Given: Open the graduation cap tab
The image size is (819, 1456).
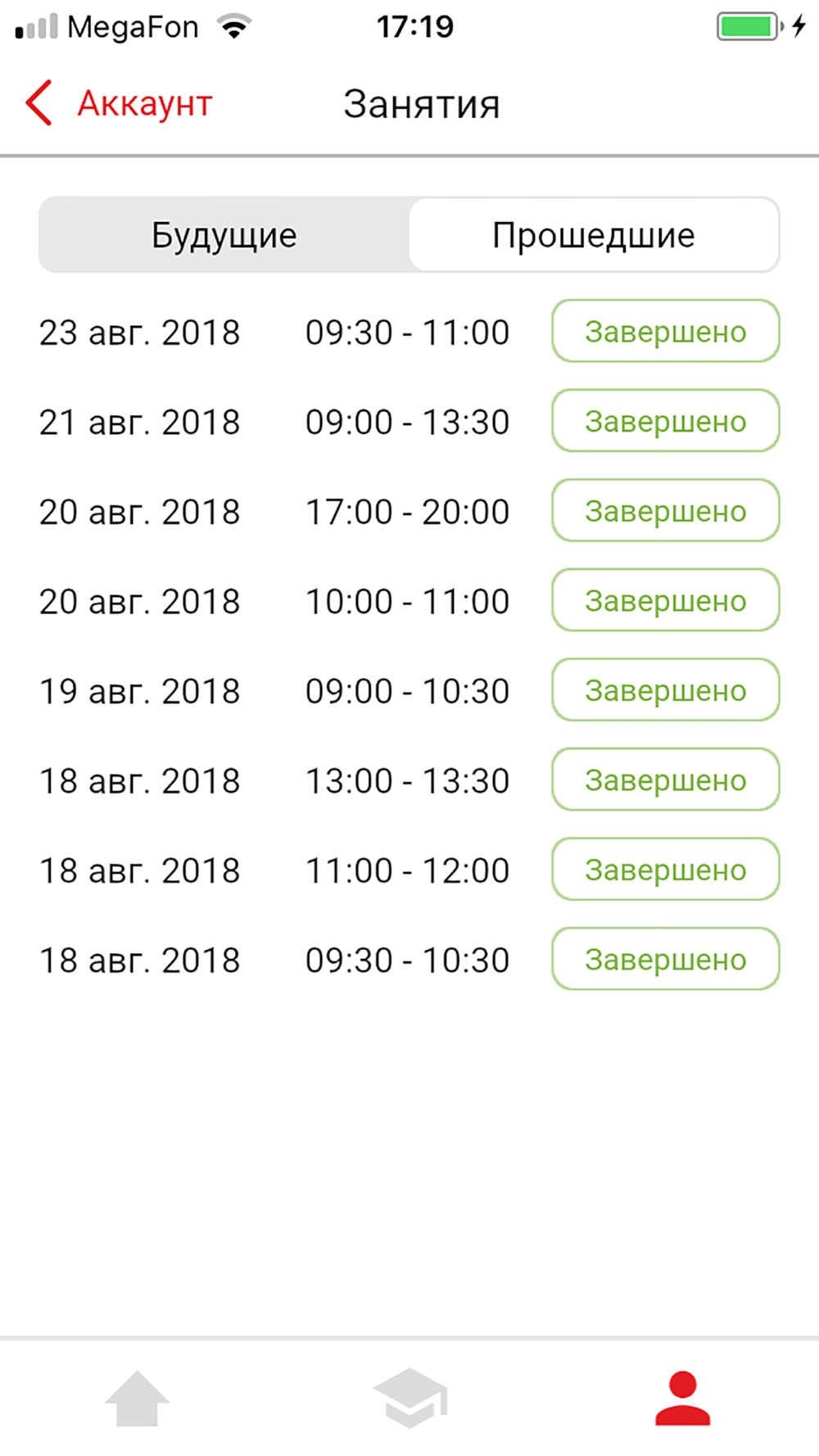Looking at the screenshot, I should (410, 1399).
